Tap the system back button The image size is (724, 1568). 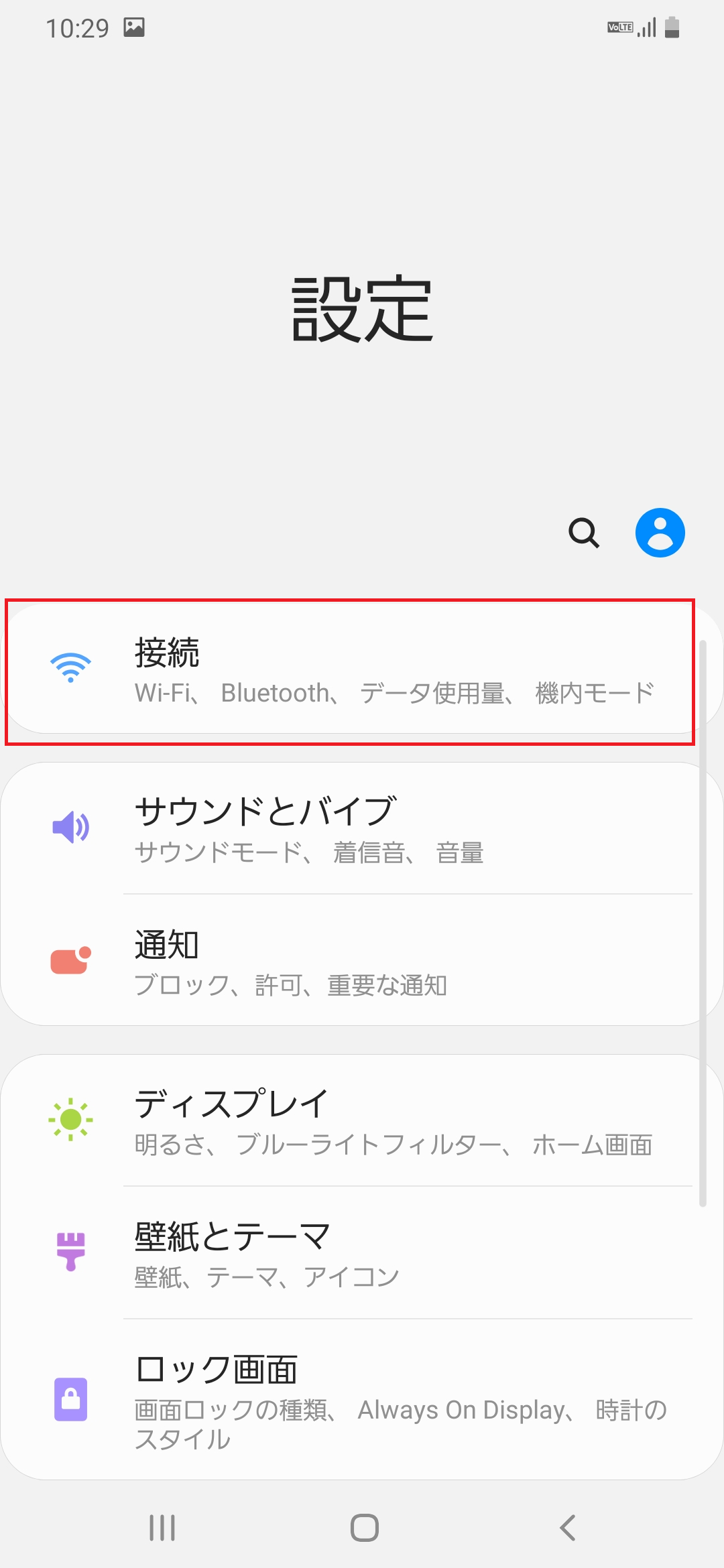click(567, 1528)
